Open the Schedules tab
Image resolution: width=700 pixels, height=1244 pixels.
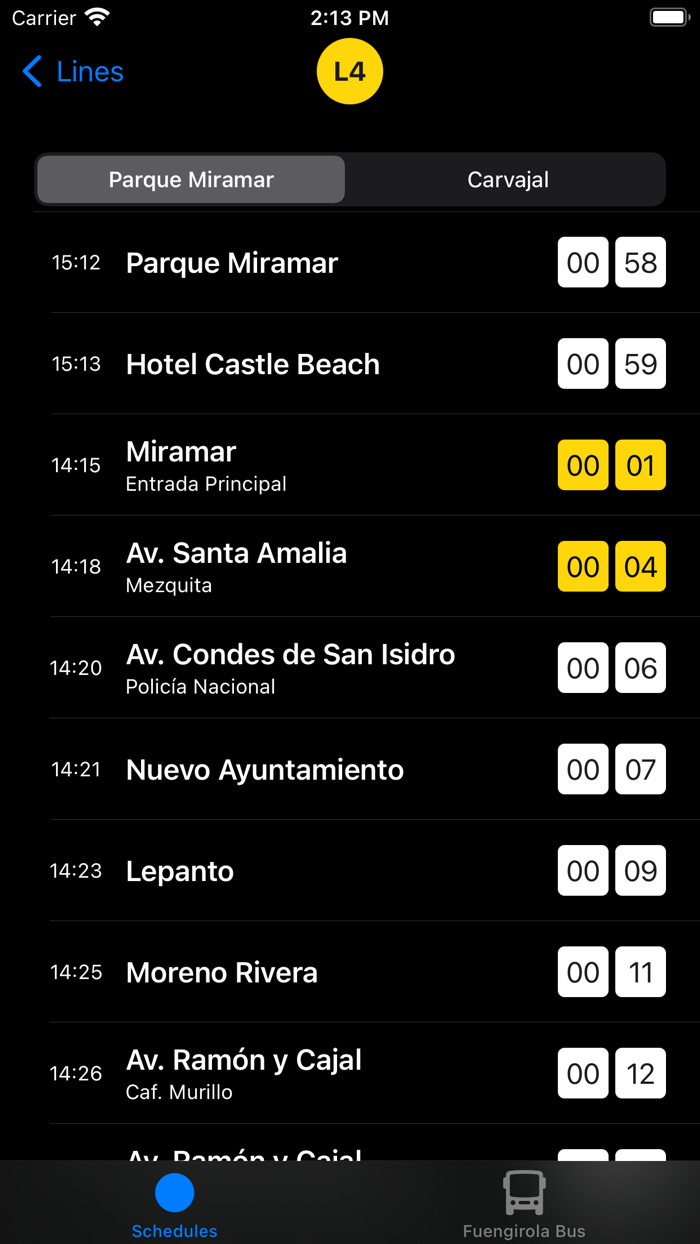pyautogui.click(x=174, y=1203)
